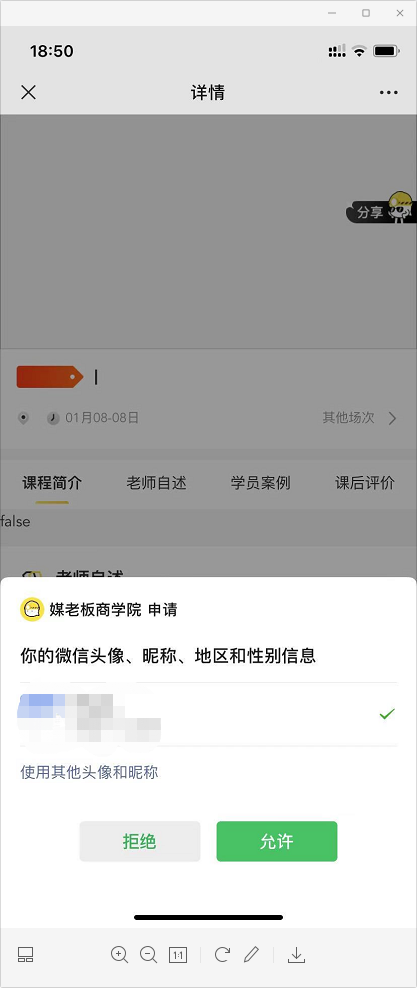The height and width of the screenshot is (988, 417).
Task: Reject the authorization request
Action: click(x=140, y=841)
